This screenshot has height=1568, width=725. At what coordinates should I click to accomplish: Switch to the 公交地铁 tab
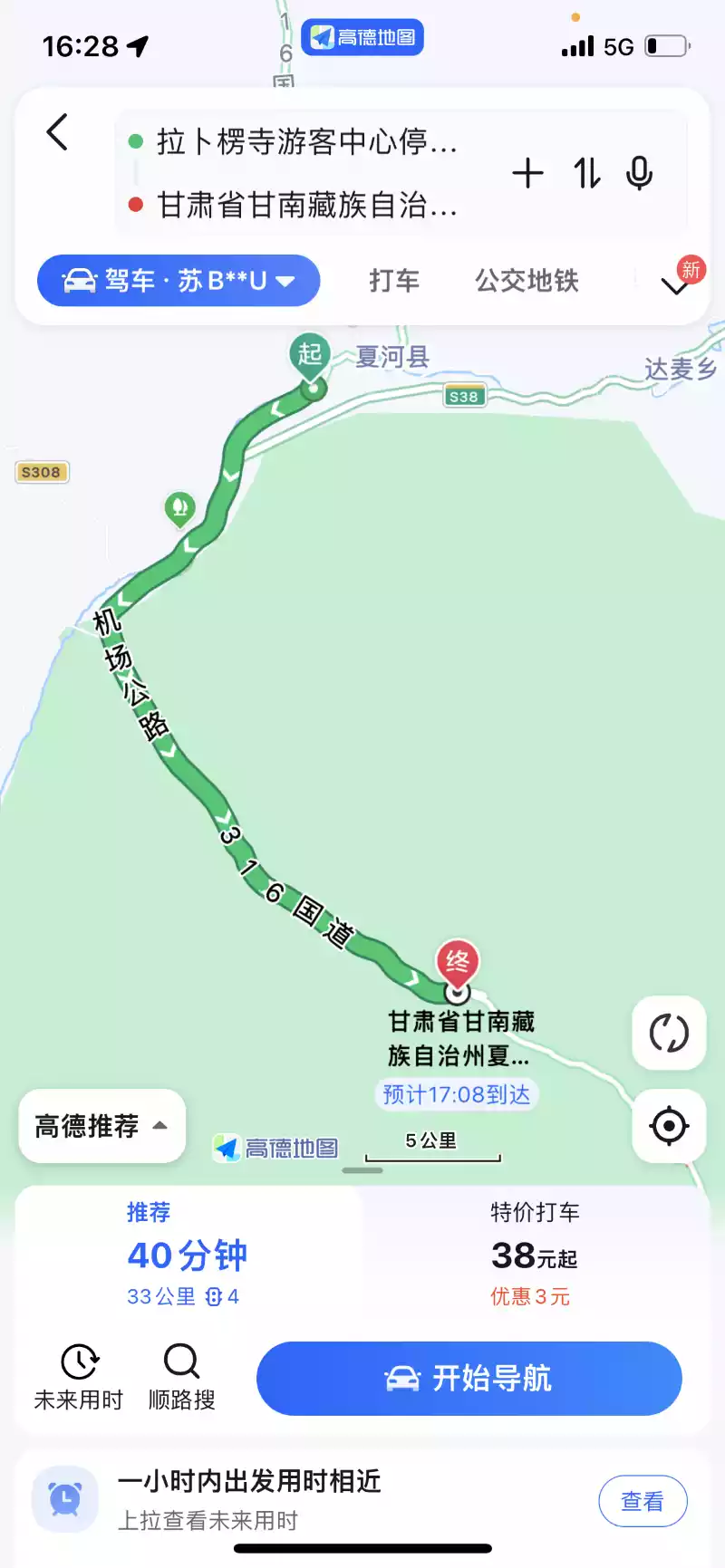[527, 281]
